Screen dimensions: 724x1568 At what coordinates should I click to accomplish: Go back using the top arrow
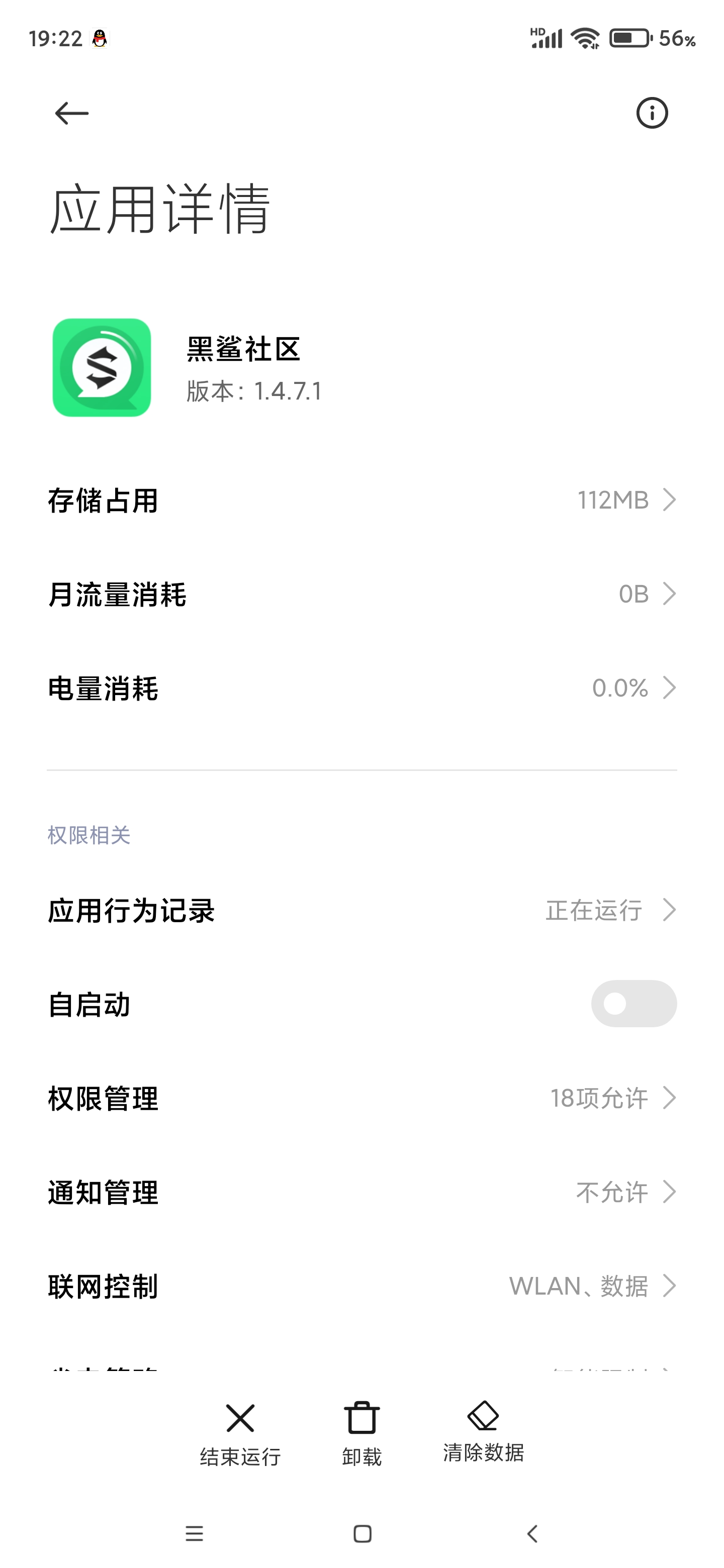tap(71, 113)
